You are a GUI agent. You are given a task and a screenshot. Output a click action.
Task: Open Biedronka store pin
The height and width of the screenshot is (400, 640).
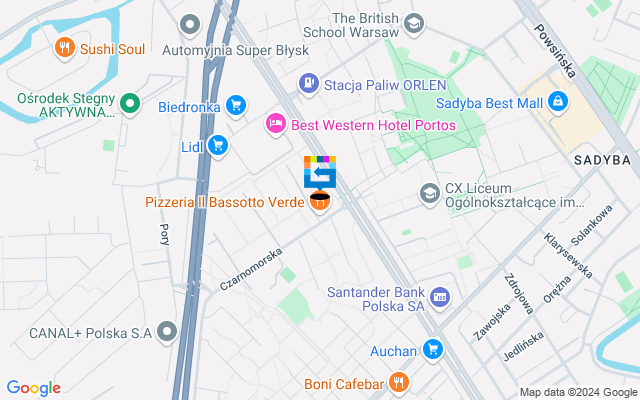237,104
